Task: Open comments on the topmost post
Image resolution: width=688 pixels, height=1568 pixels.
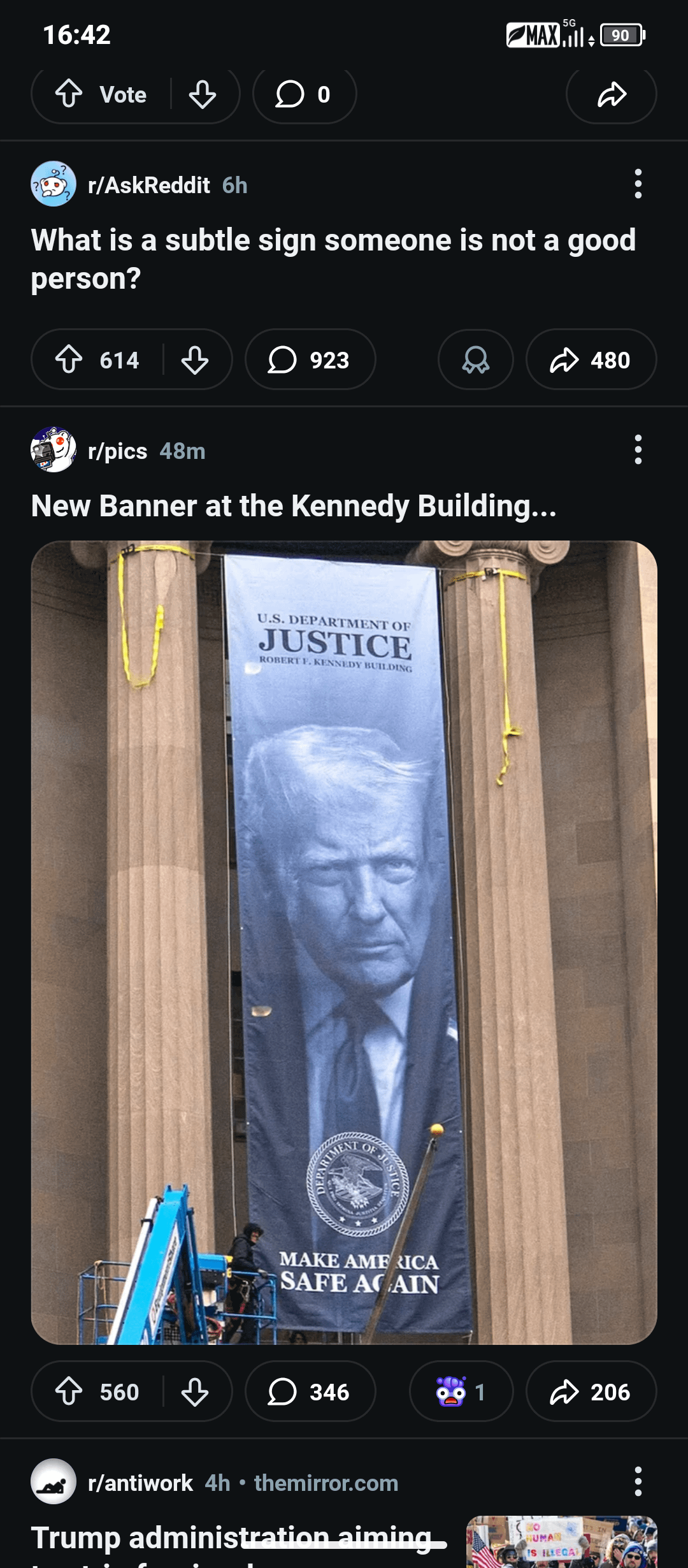Action: tap(304, 94)
